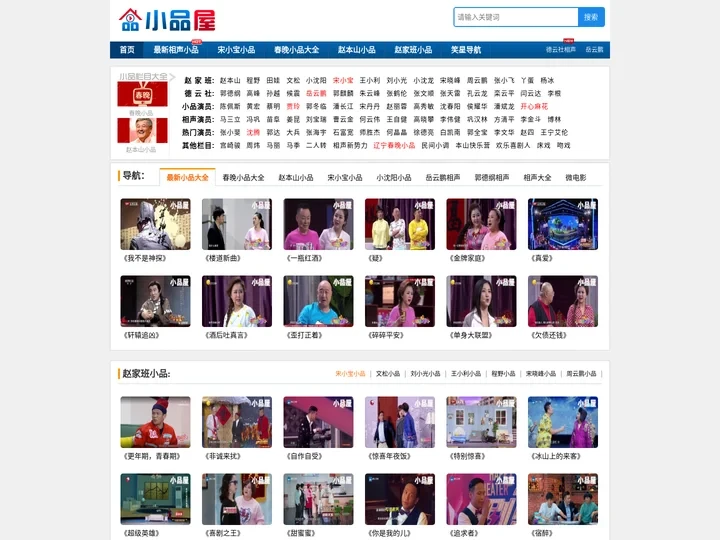Screen dimensions: 720x540
Task: Select 郭德纲相声 in the 导航 tabs
Action: coord(495,177)
